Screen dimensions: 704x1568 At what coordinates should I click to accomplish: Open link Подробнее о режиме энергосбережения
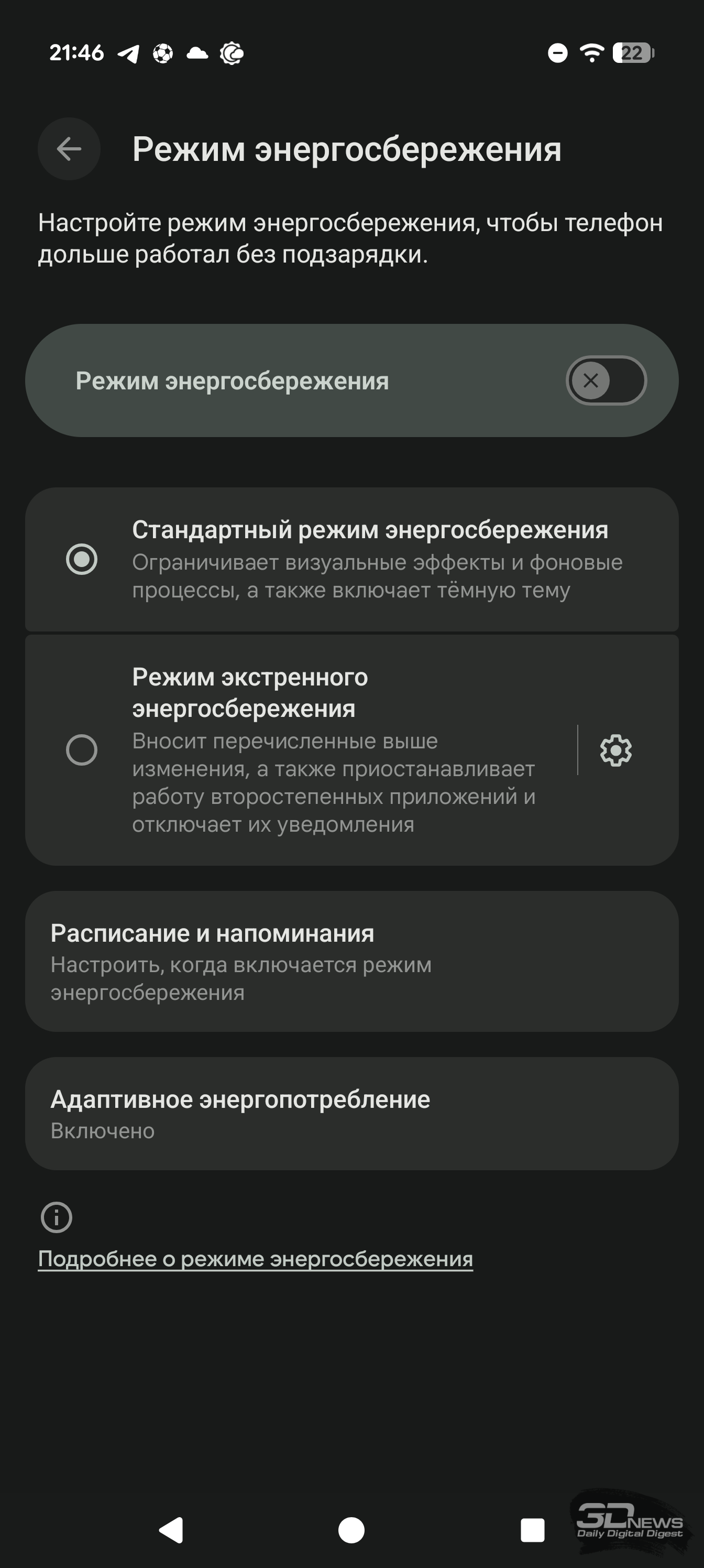tap(255, 1259)
